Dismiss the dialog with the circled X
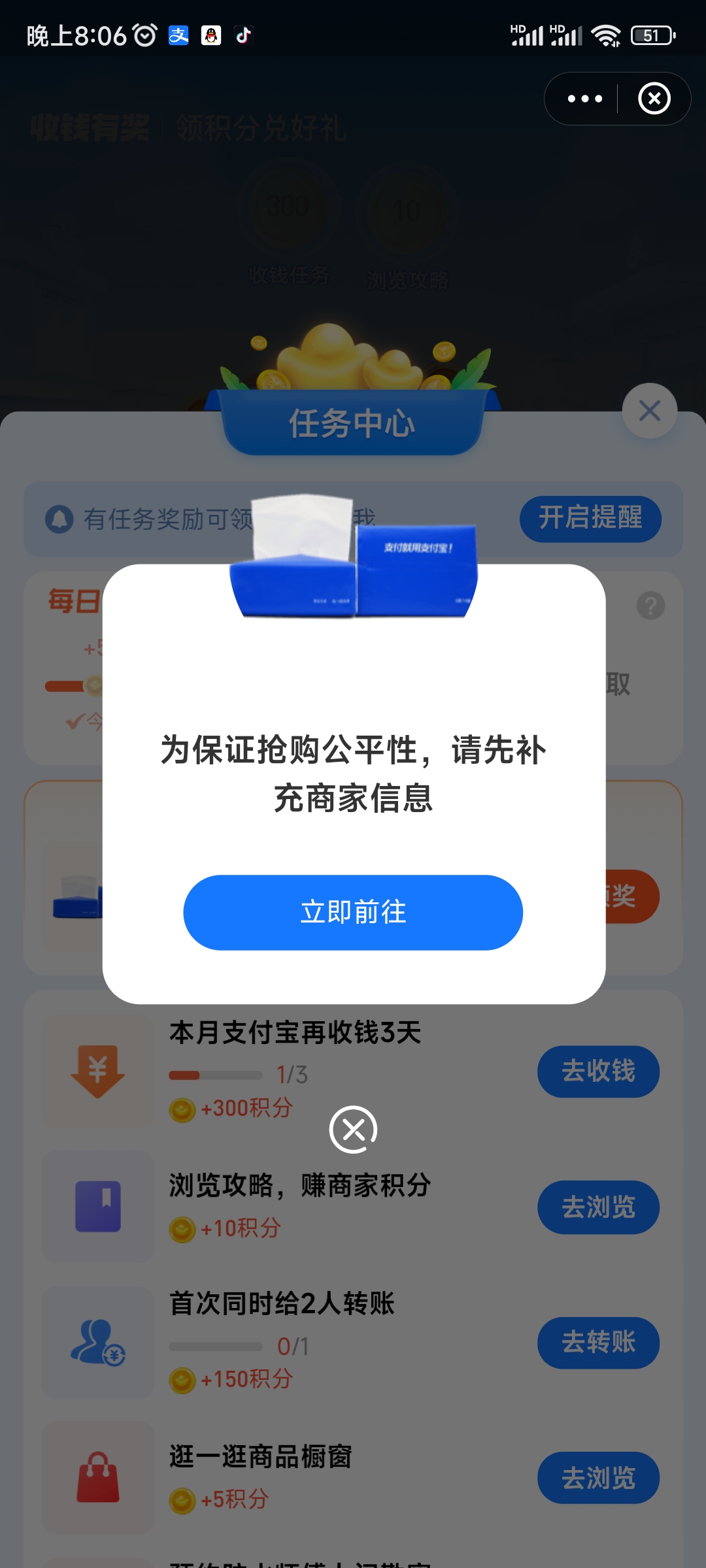The width and height of the screenshot is (706, 1568). click(353, 1130)
